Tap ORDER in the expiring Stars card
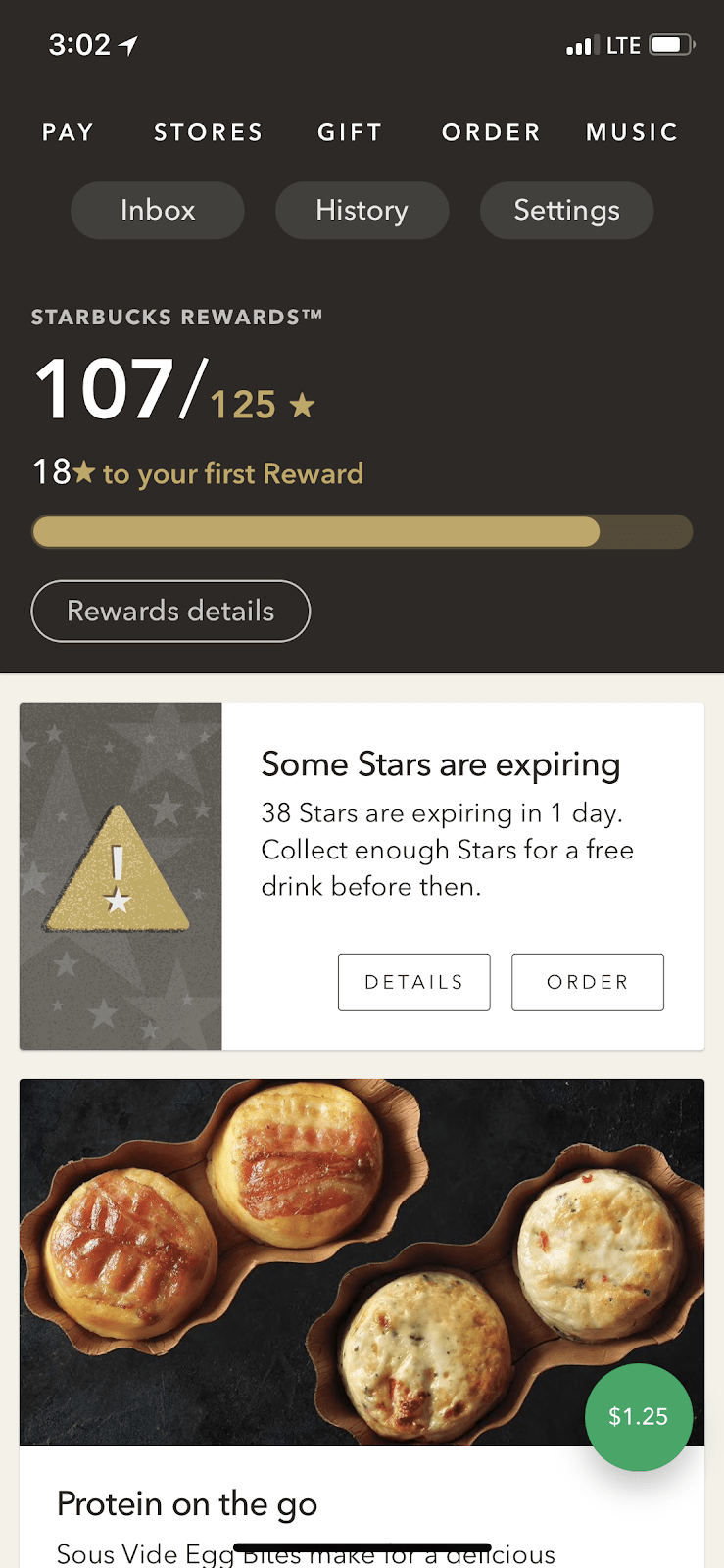Image resolution: width=724 pixels, height=1568 pixels. (588, 982)
